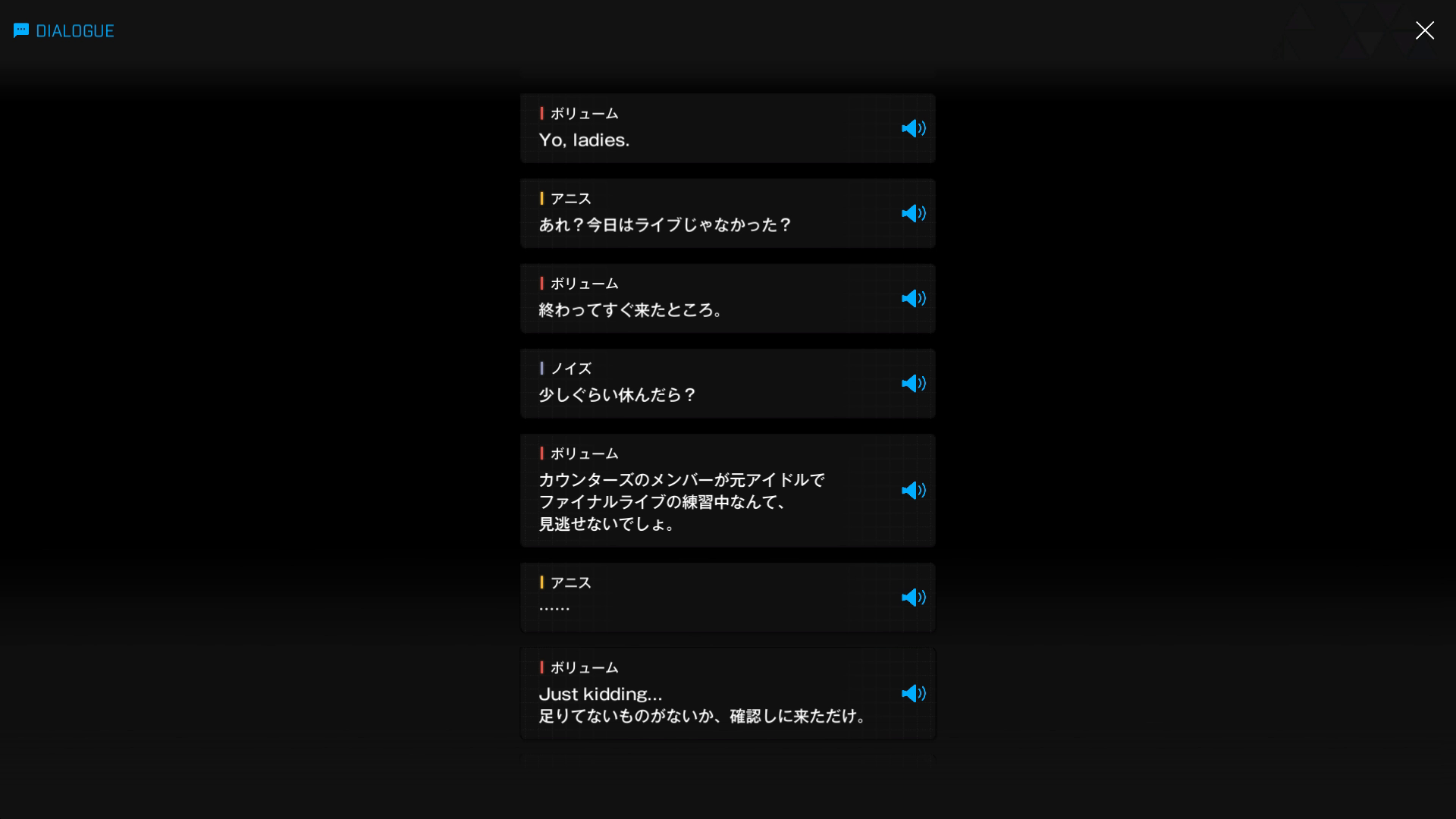Play voice for 終わってすぐ来たところ。

tap(913, 298)
